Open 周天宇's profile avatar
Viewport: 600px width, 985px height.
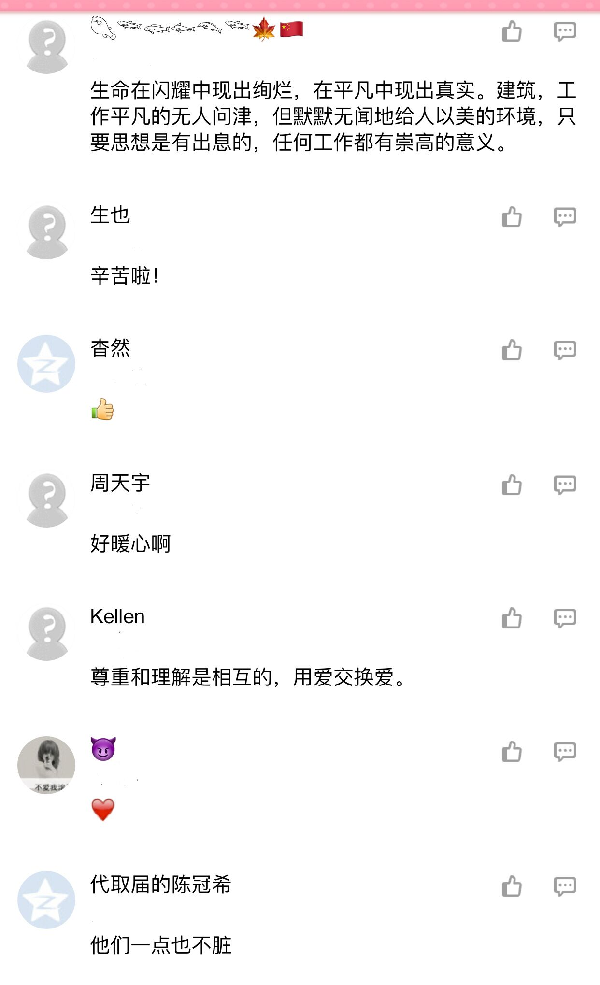tap(46, 498)
